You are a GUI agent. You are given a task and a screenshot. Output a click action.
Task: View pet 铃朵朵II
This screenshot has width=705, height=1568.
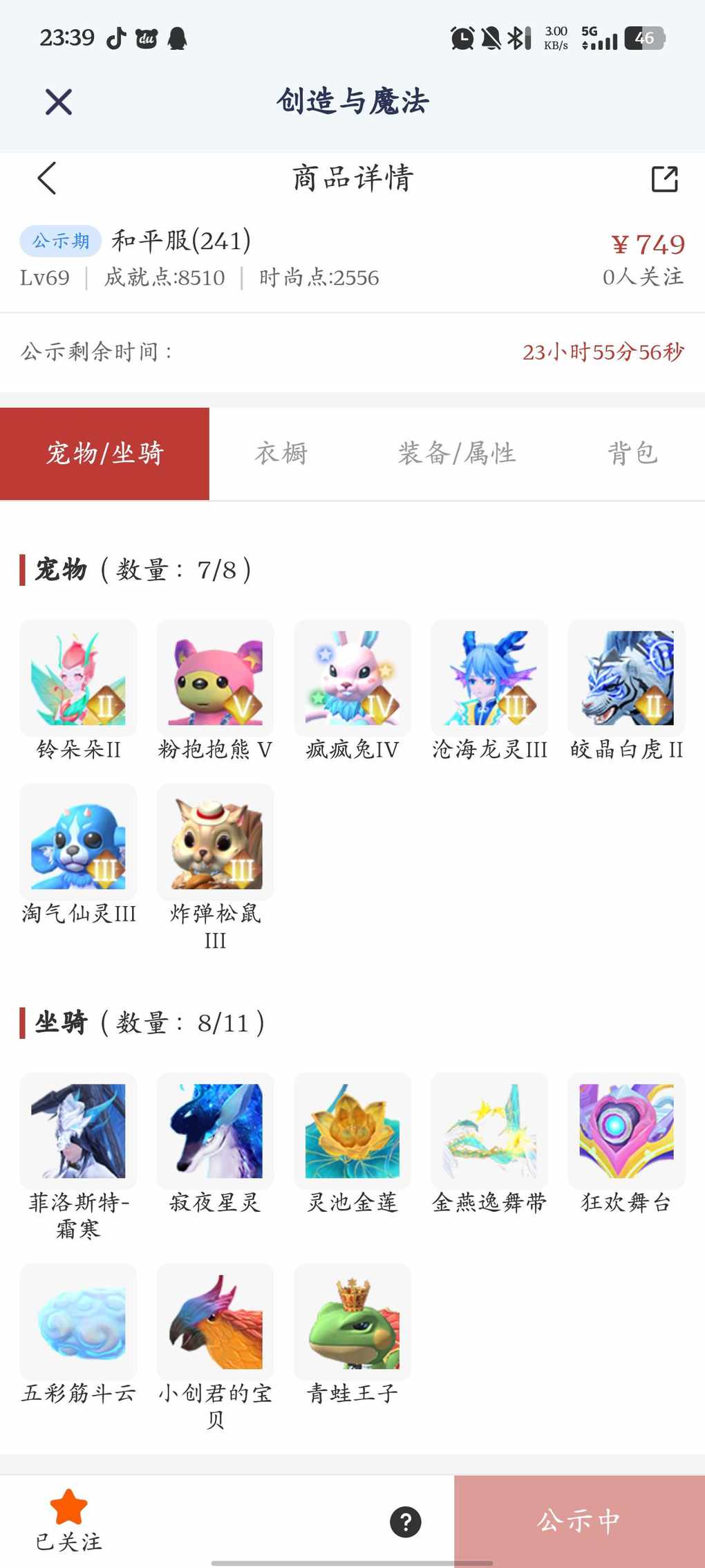click(78, 679)
